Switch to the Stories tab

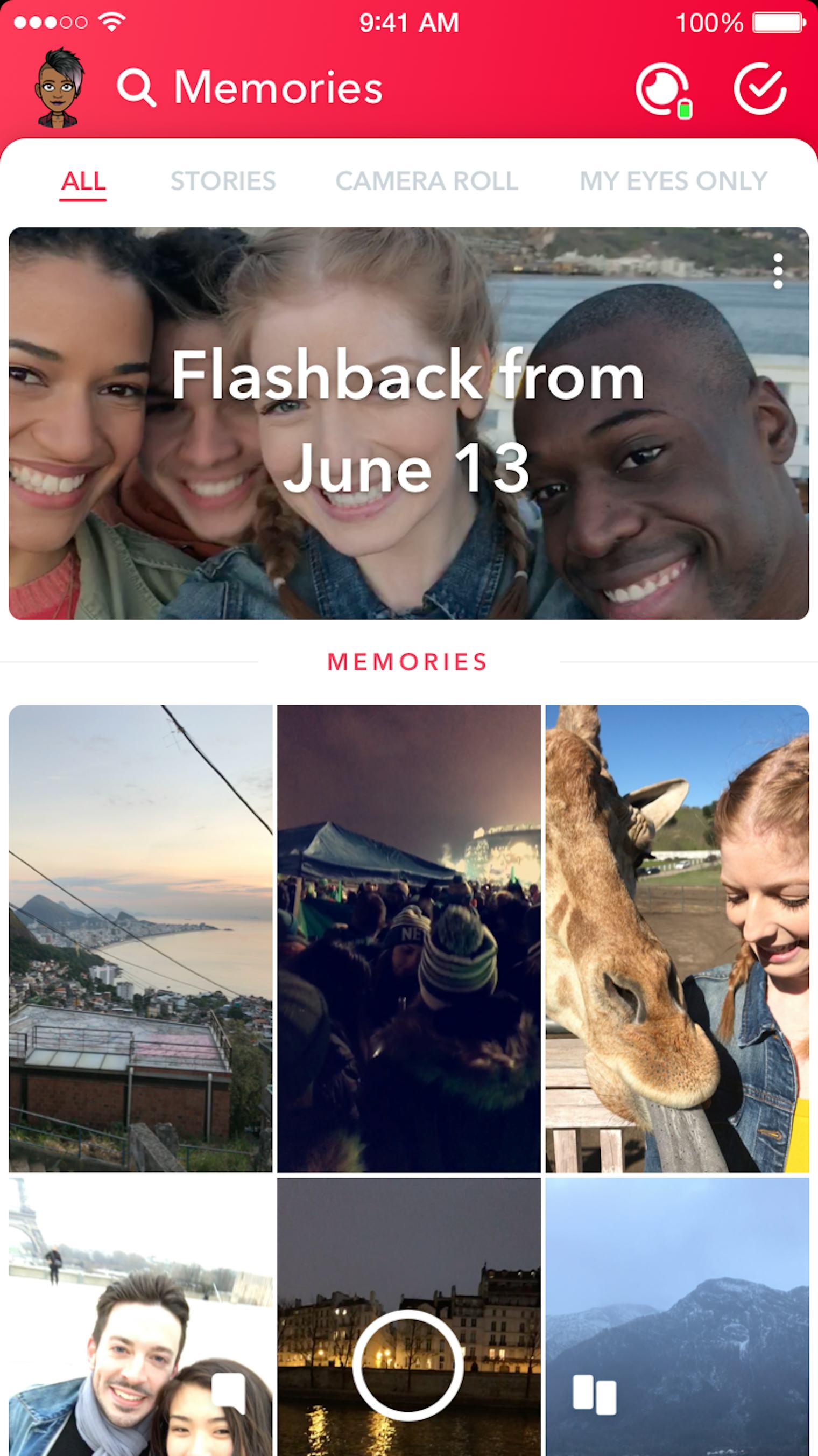coord(223,181)
